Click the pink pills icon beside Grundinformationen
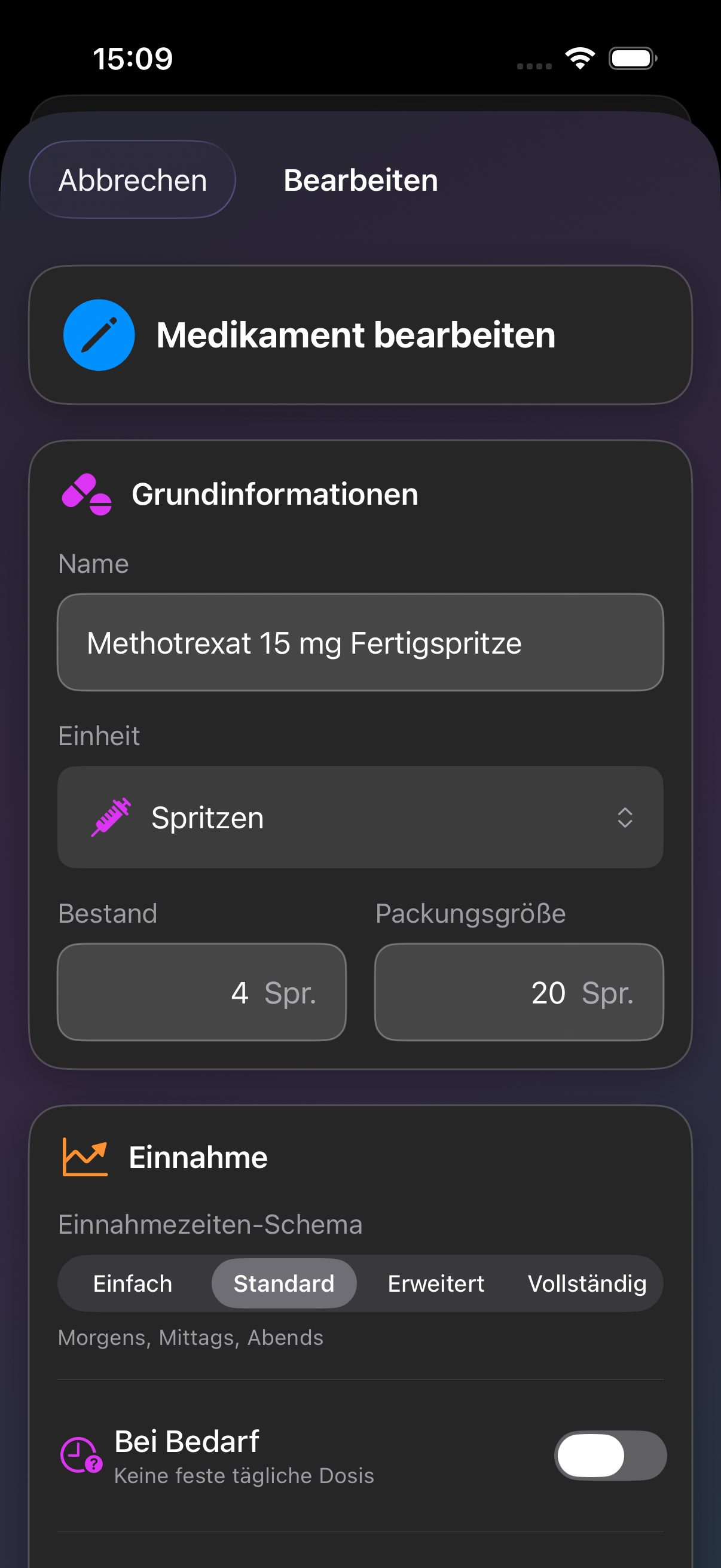The image size is (721, 1568). click(88, 494)
